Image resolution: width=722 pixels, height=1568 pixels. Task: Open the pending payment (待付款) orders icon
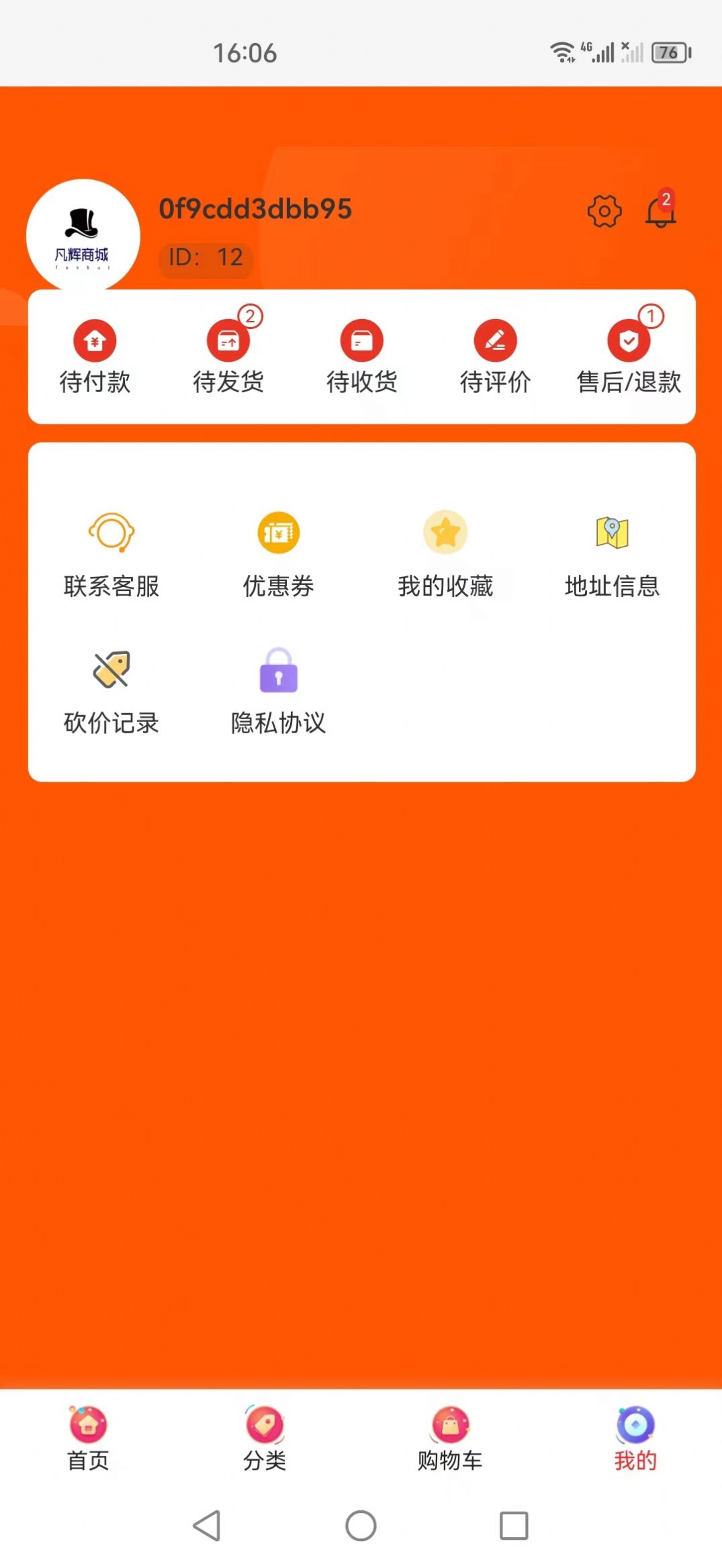point(94,341)
